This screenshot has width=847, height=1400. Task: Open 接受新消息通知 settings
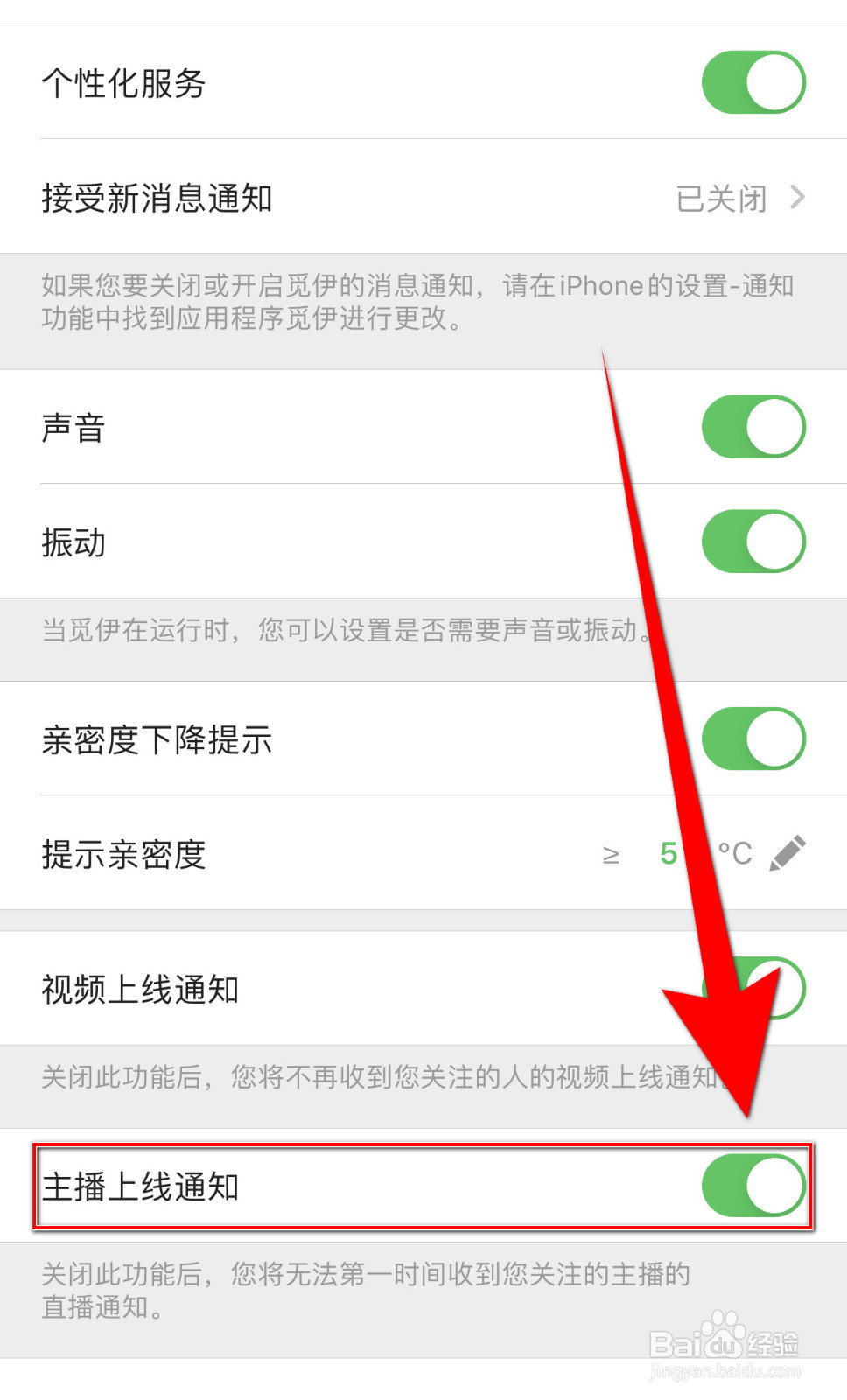(420, 198)
